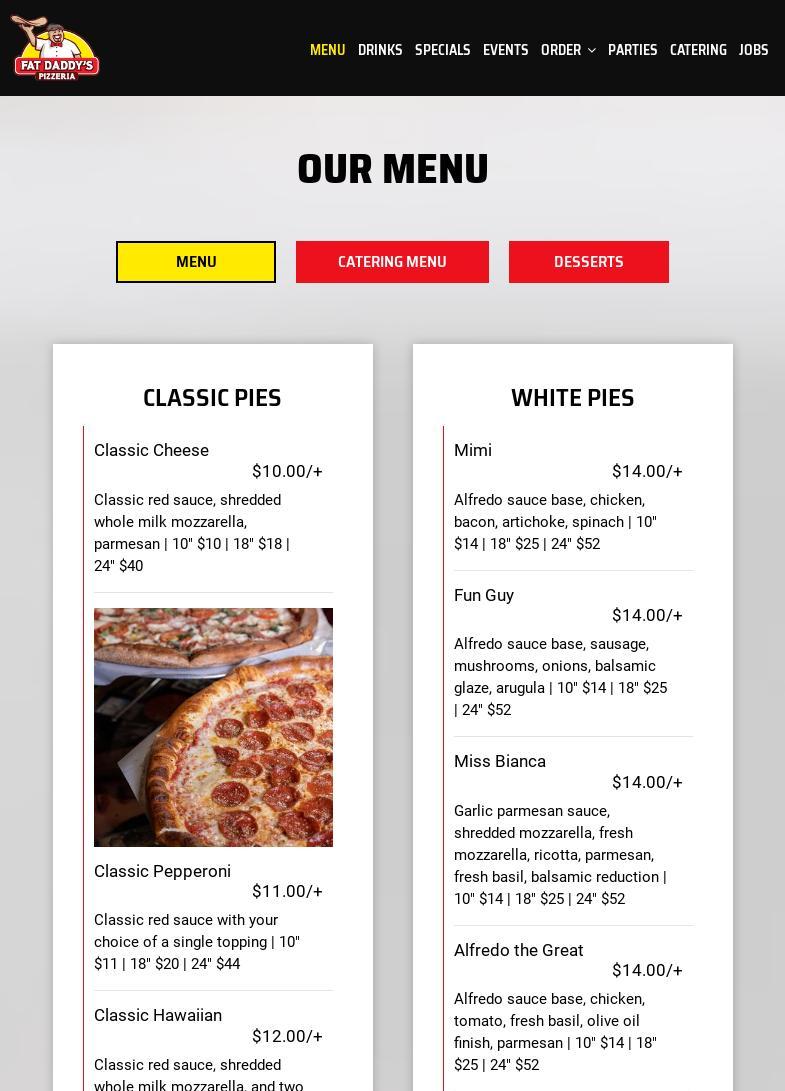View the Specials page

[442, 50]
